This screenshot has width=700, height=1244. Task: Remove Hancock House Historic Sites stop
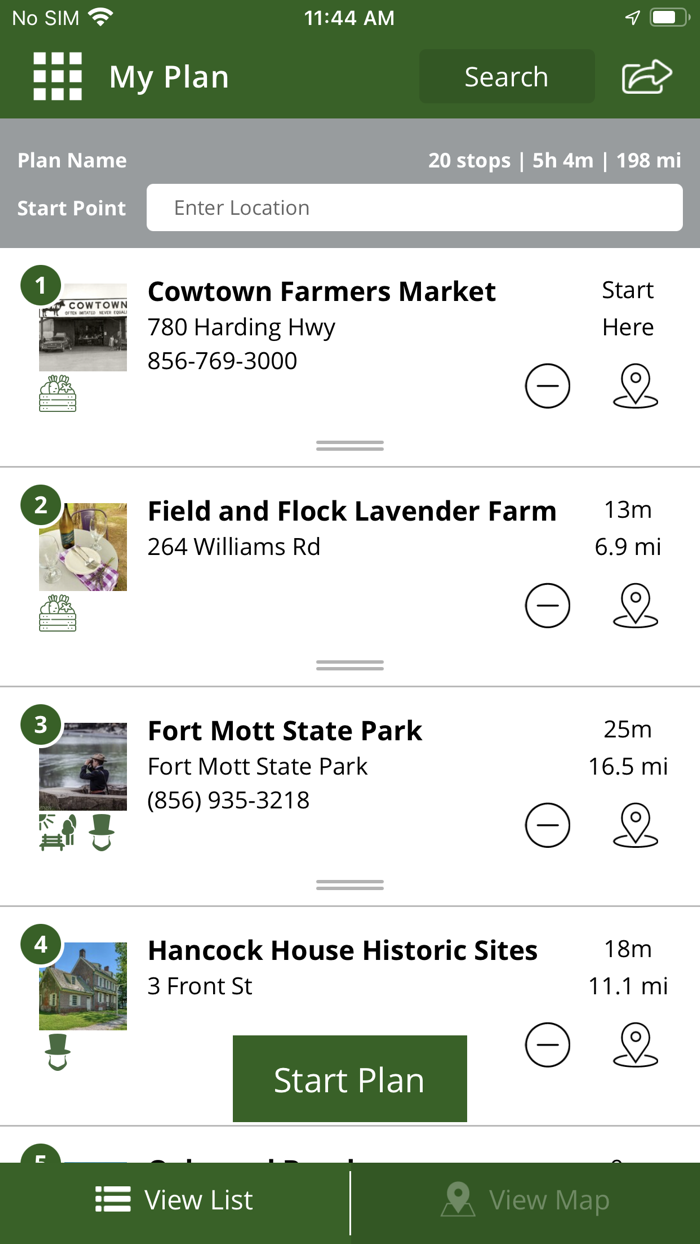pos(547,1046)
